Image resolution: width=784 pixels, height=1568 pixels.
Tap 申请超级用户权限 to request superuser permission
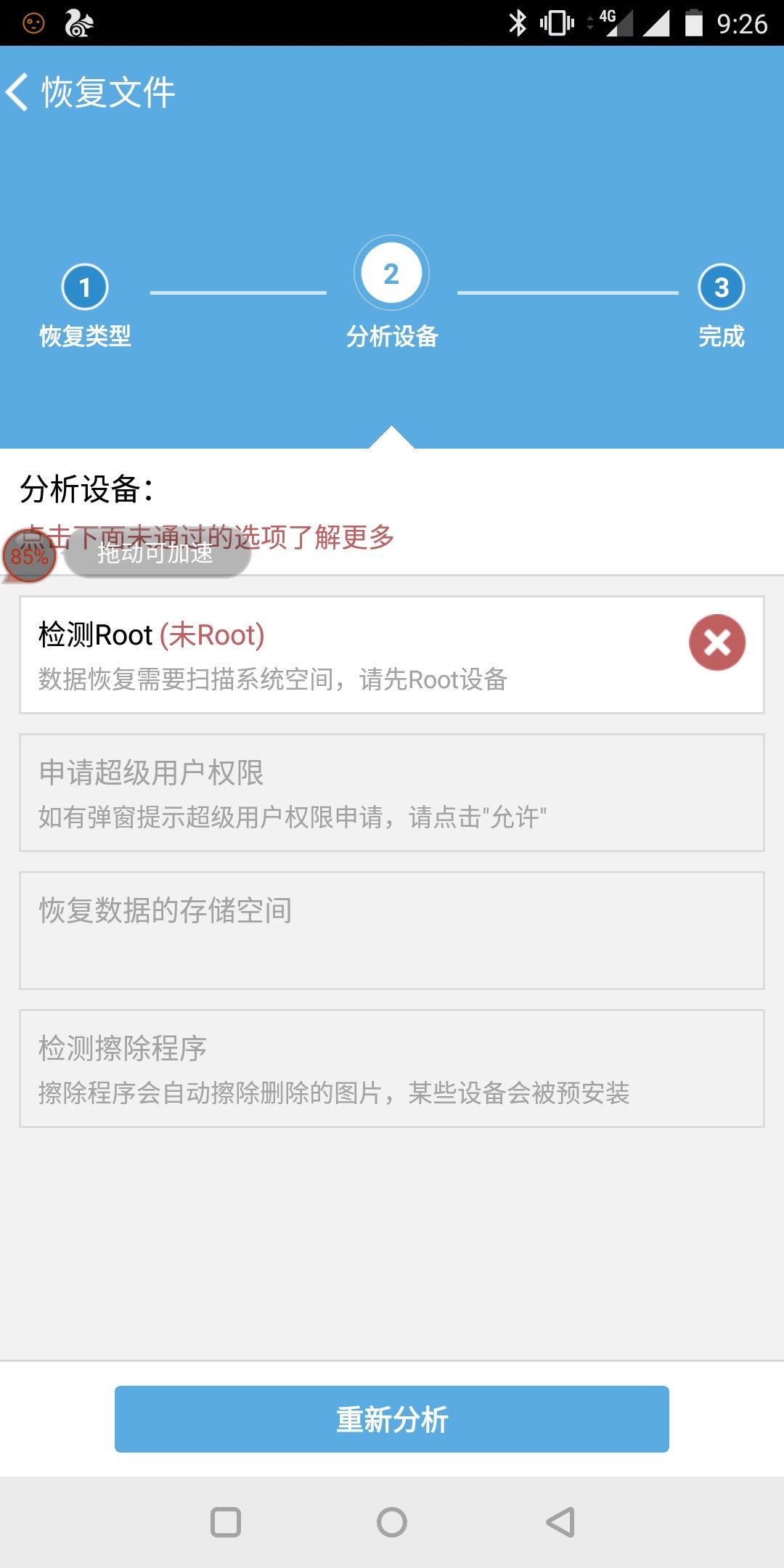(x=392, y=795)
